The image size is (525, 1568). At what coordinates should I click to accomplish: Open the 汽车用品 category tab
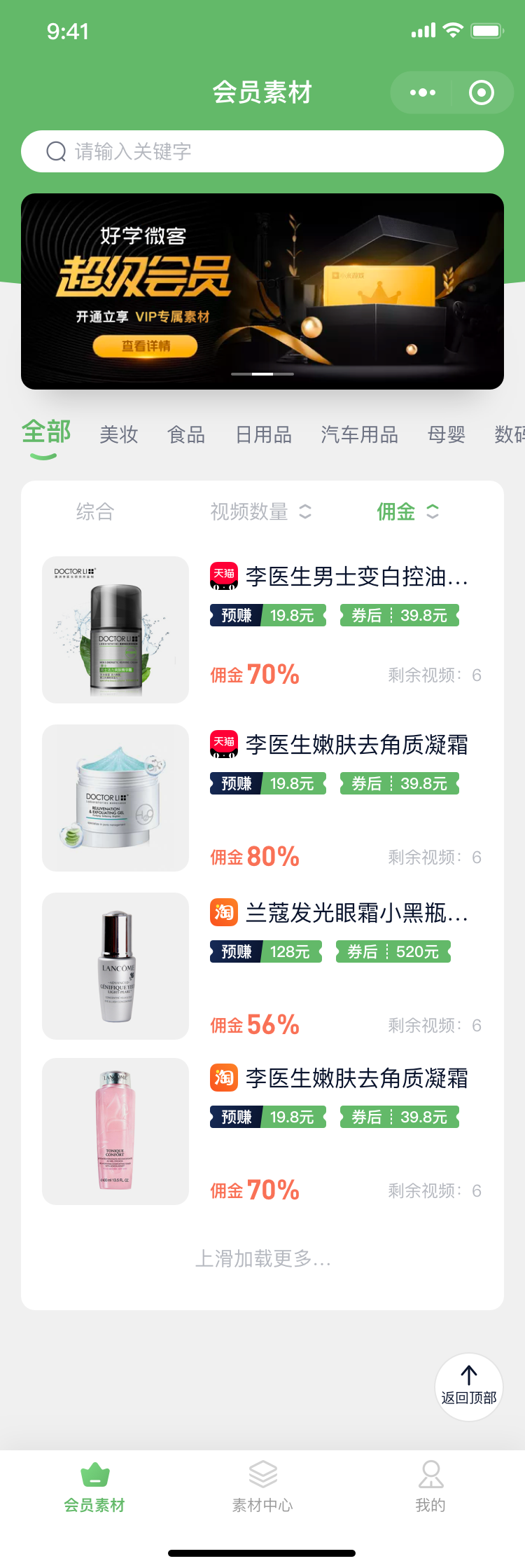point(359,435)
